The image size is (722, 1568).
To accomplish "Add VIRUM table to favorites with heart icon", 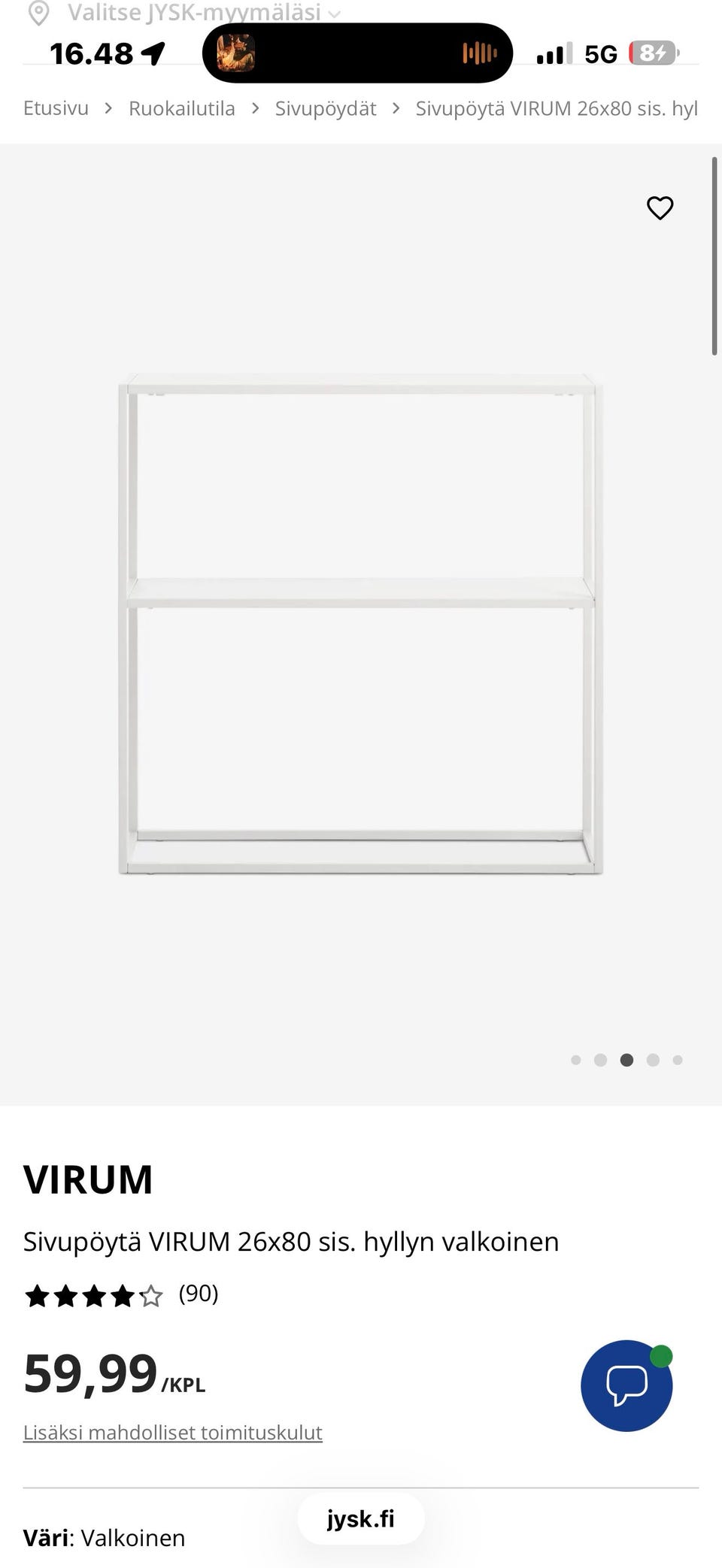I will click(x=660, y=207).
